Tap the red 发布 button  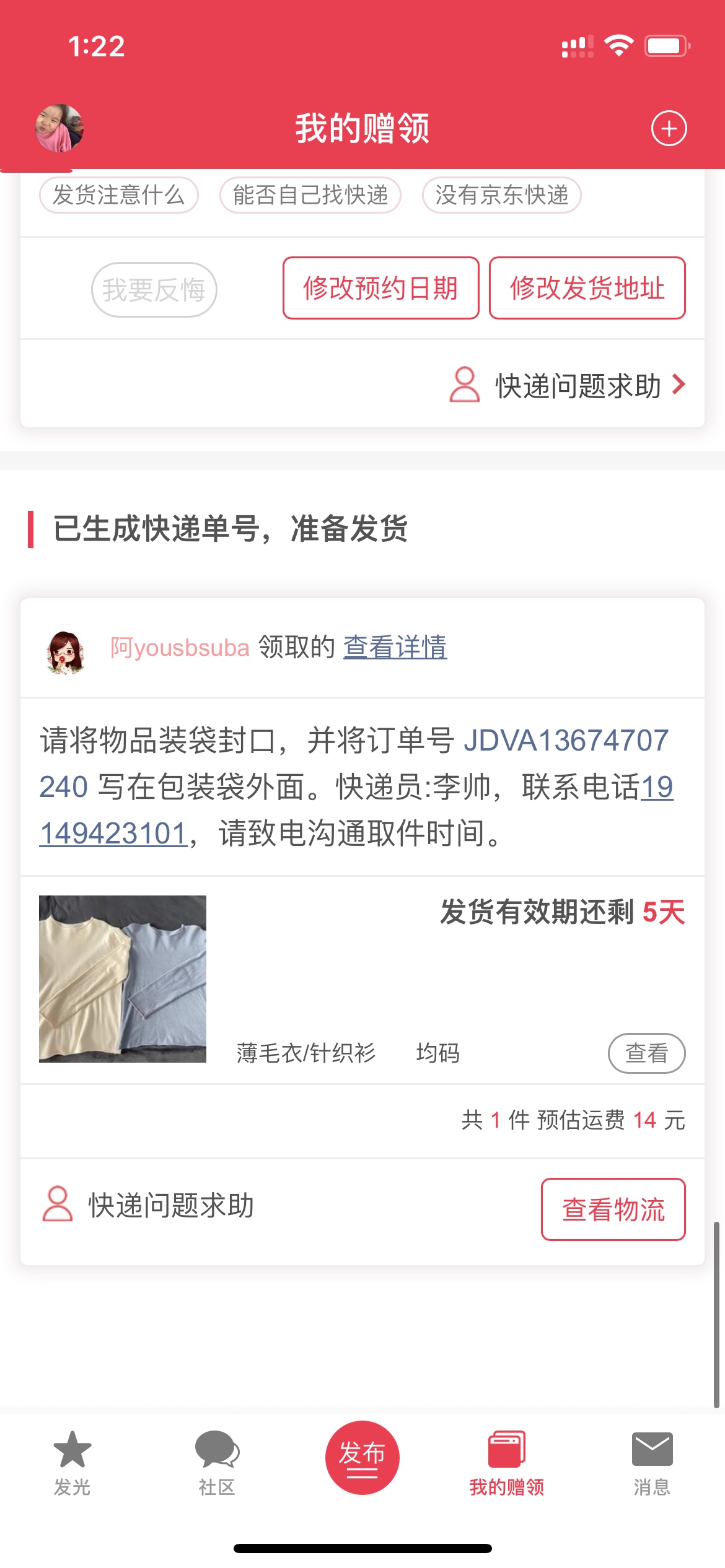362,1457
